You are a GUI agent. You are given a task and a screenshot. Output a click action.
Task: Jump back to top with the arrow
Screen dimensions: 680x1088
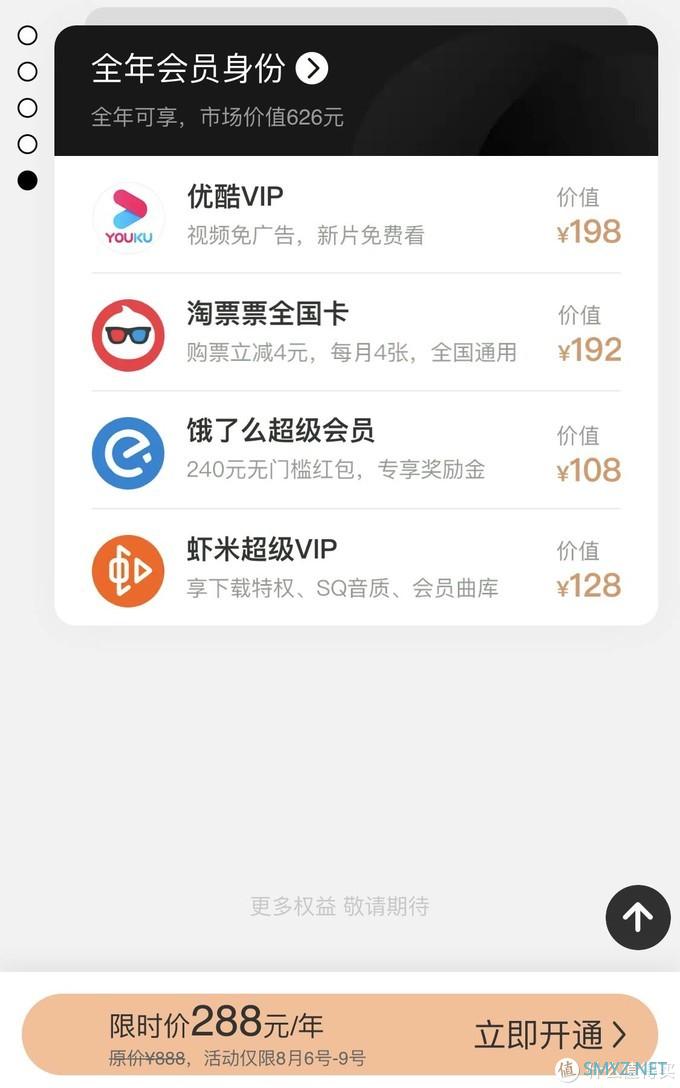638,917
